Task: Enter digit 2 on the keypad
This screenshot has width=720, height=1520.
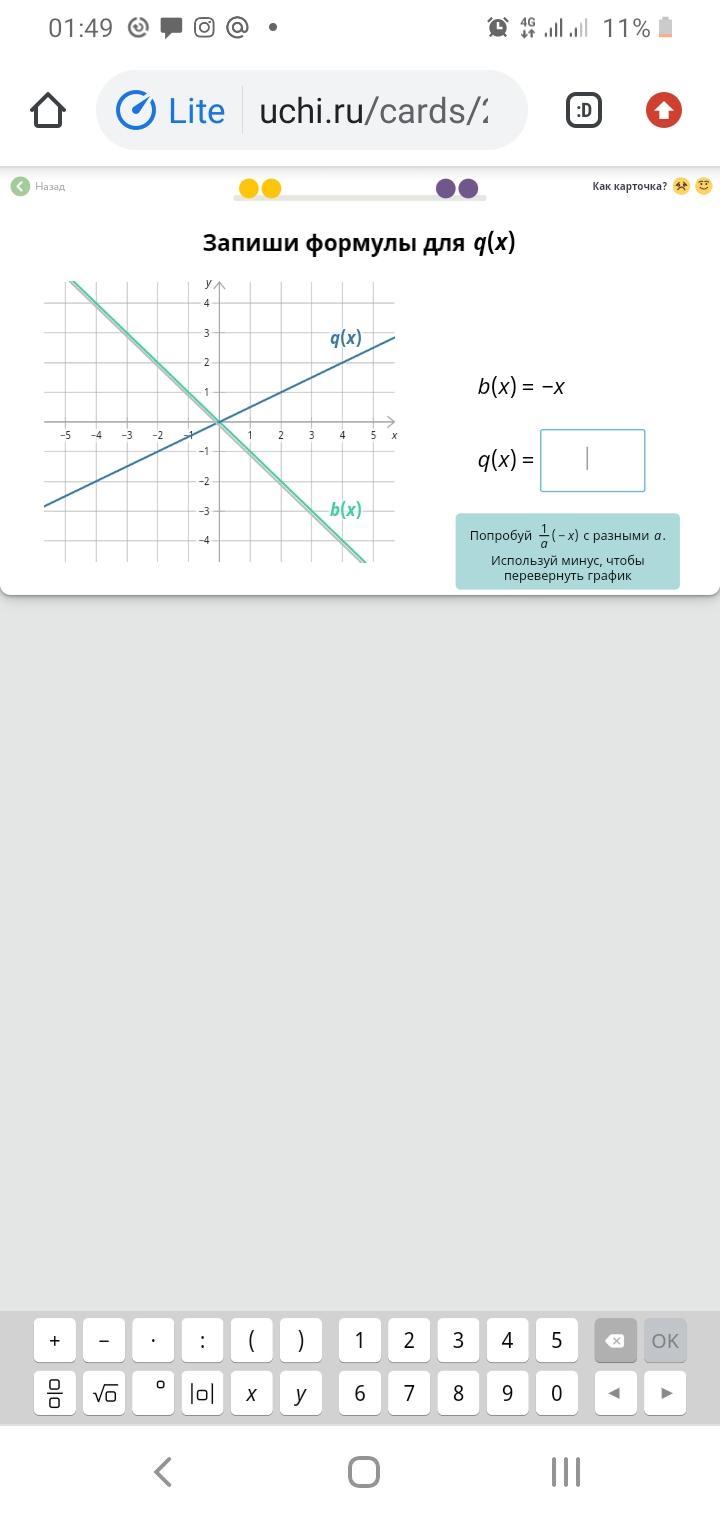Action: pos(409,1340)
